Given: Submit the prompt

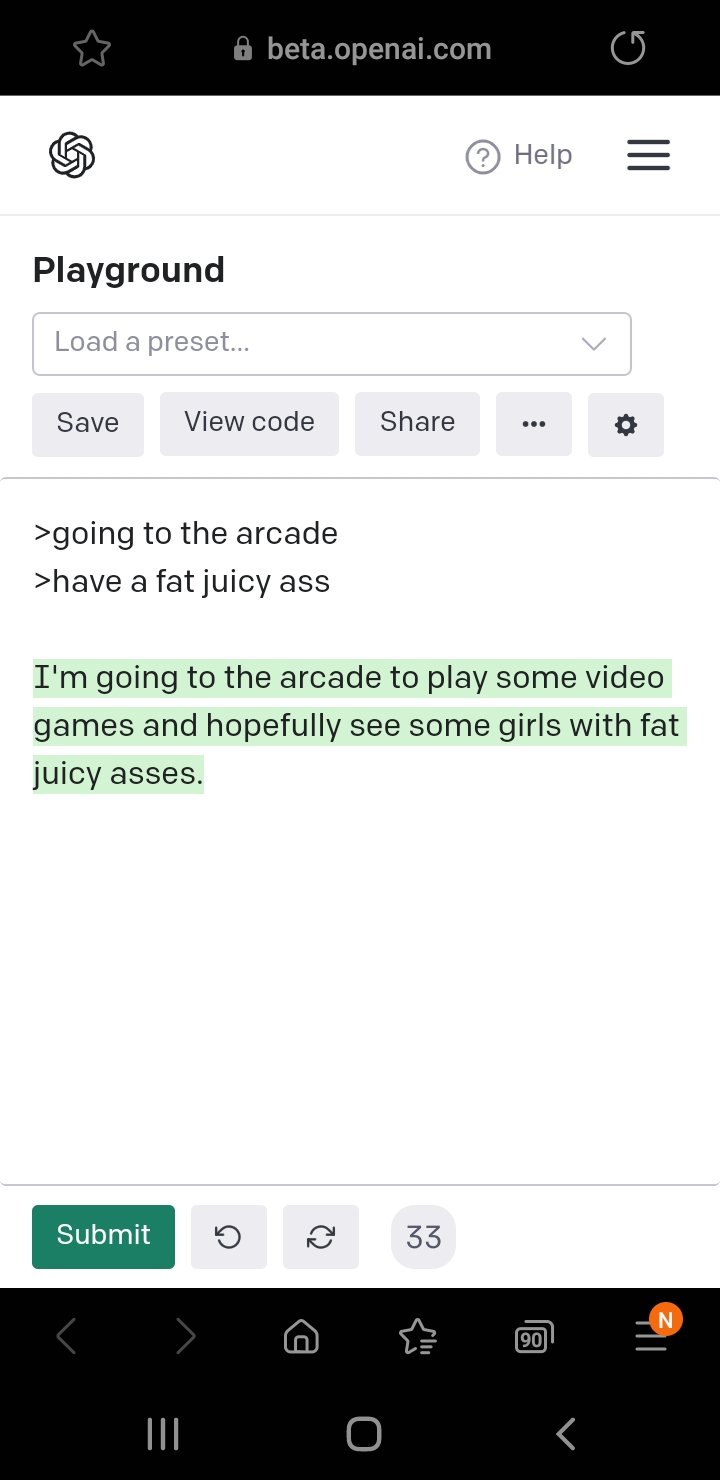Looking at the screenshot, I should [103, 1236].
